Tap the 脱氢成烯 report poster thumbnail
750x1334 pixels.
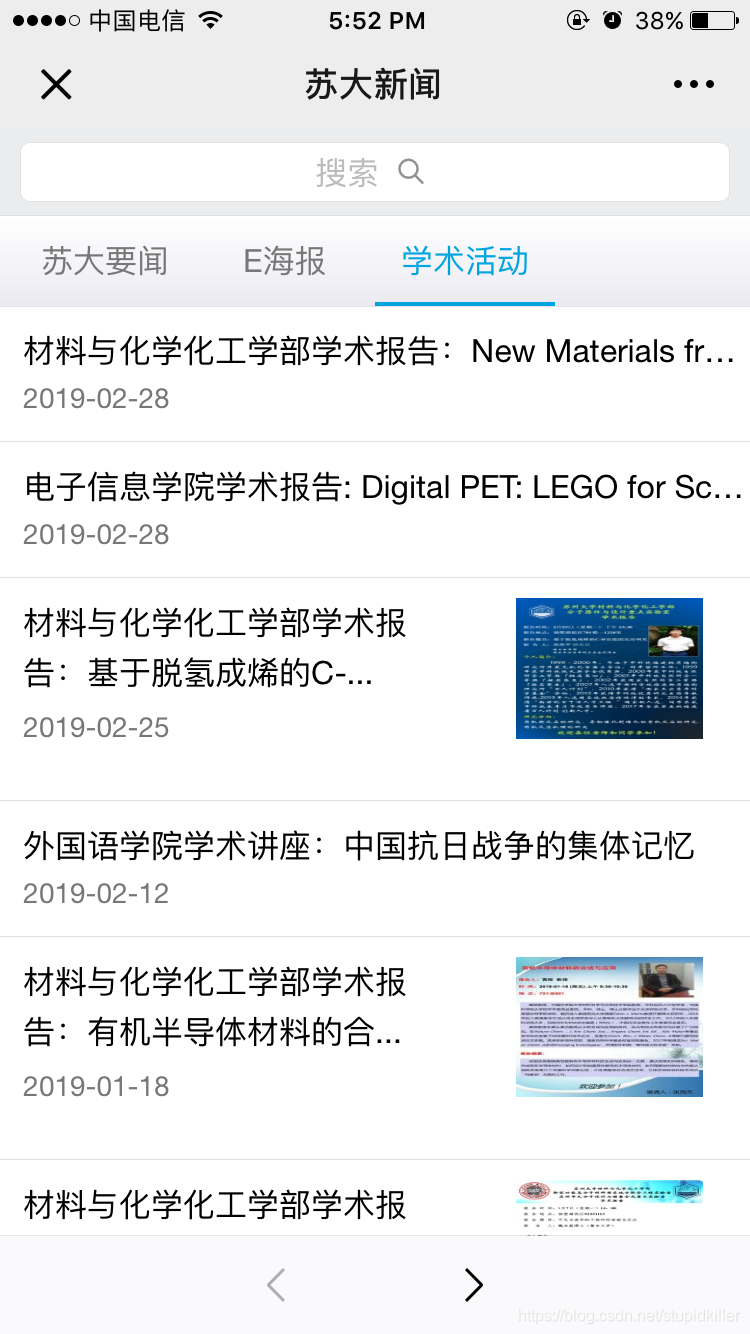click(610, 668)
